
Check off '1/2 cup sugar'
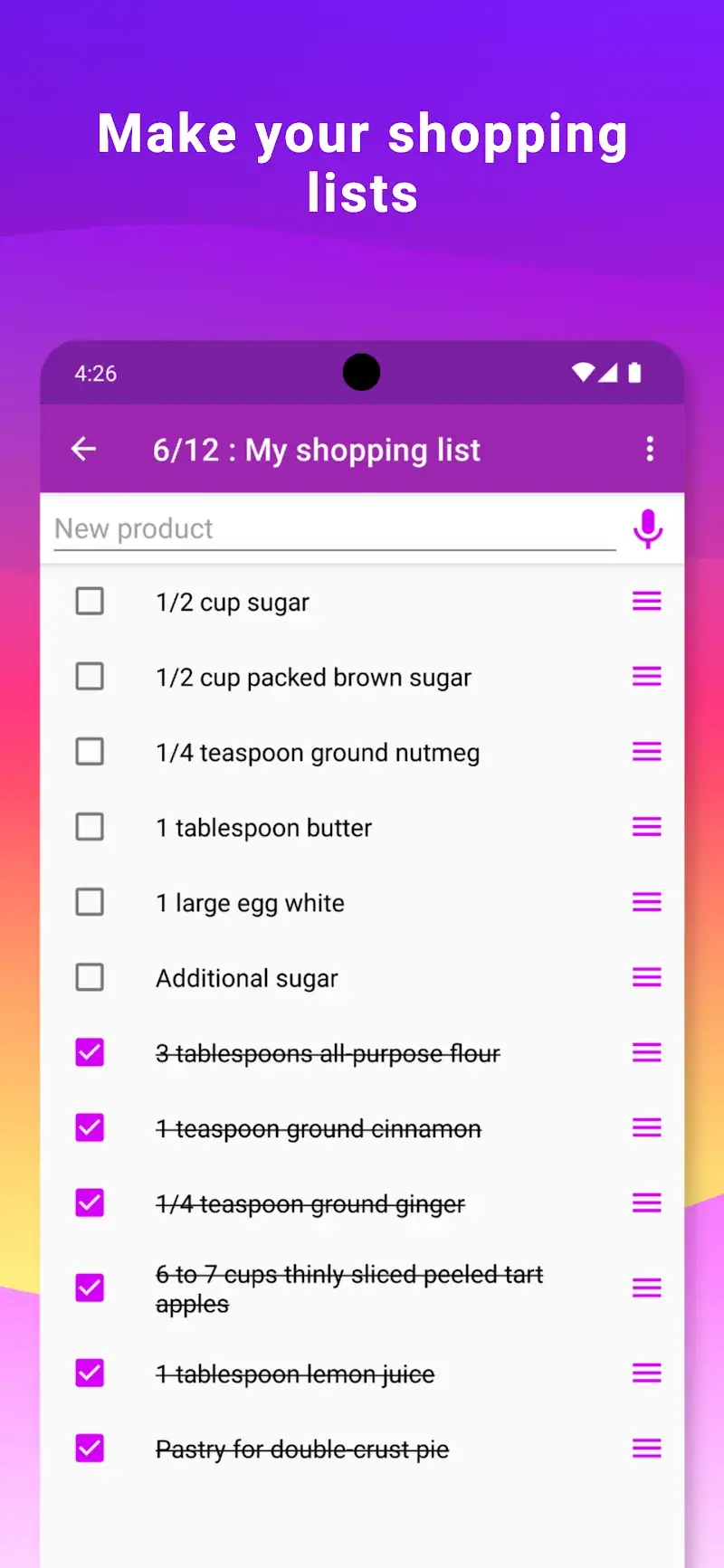[90, 601]
